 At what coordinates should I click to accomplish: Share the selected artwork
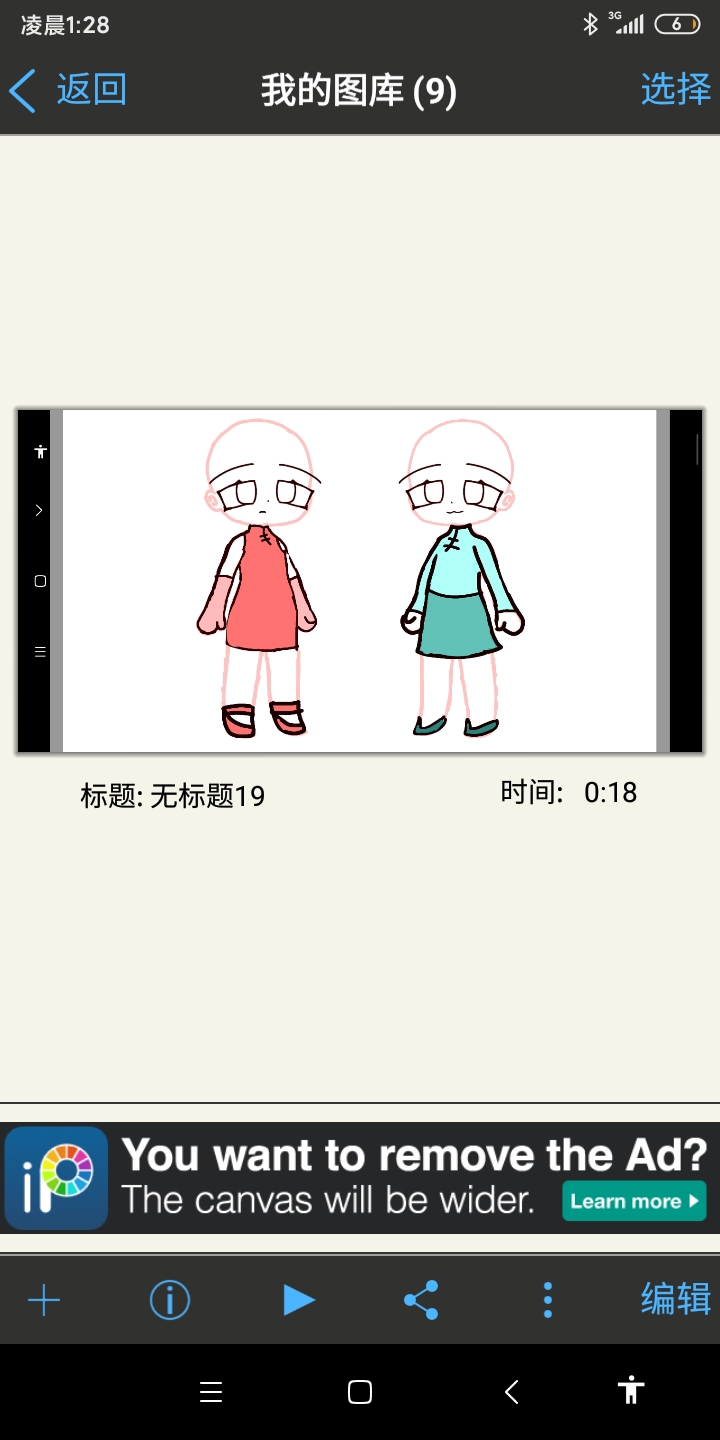(x=421, y=1300)
